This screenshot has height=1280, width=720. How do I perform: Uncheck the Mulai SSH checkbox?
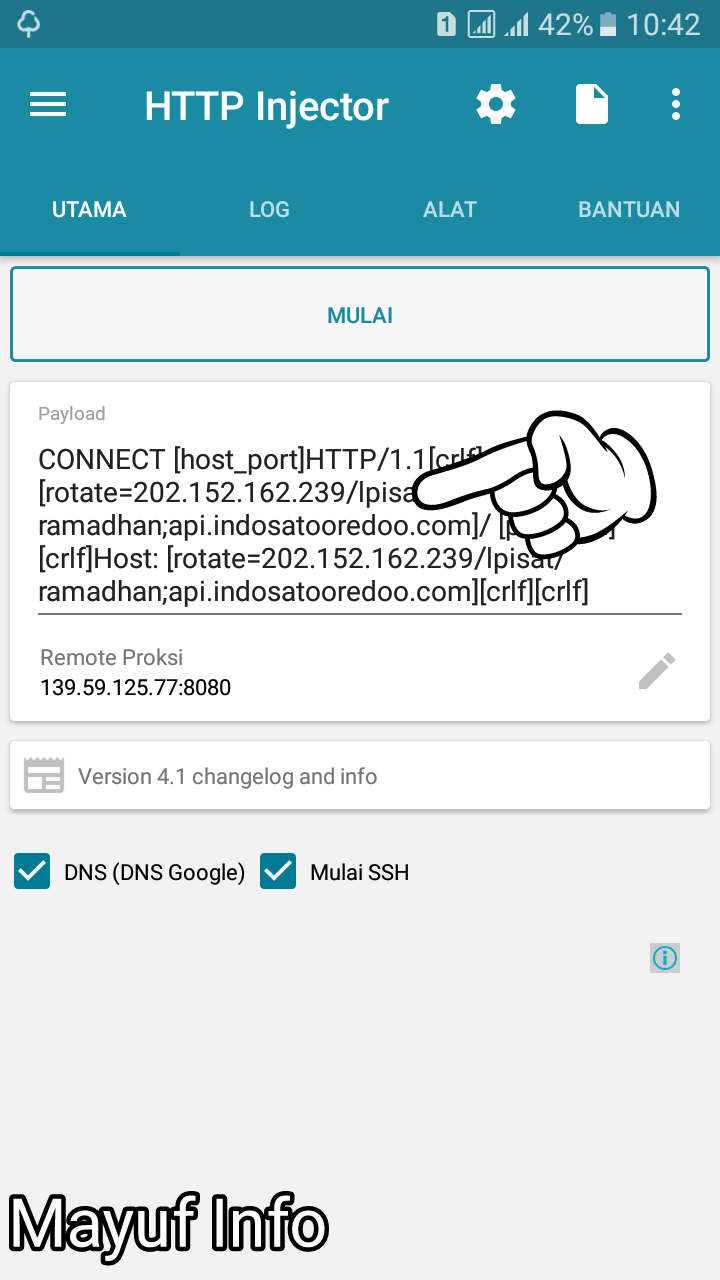[x=278, y=872]
